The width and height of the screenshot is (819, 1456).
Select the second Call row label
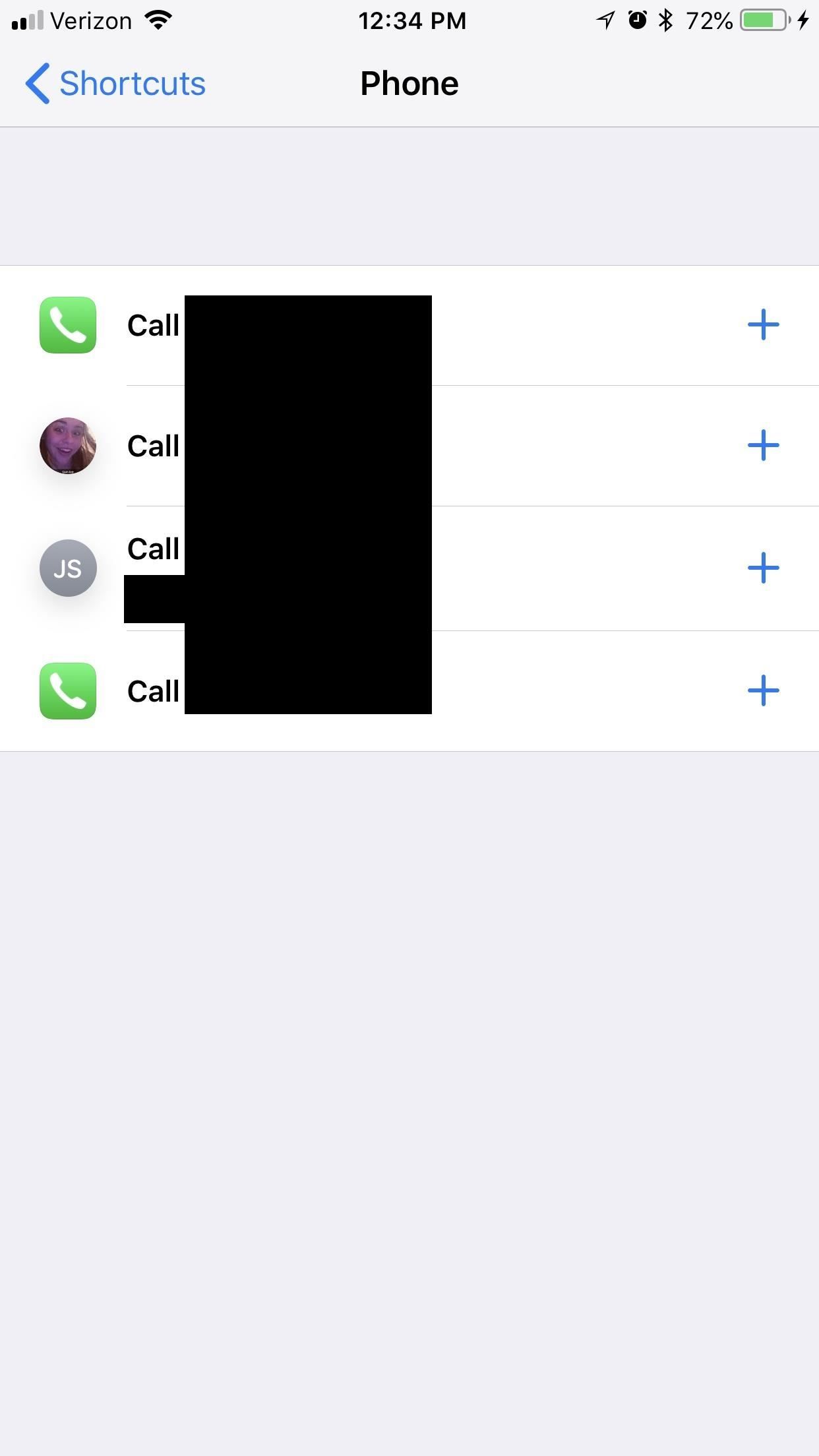[x=153, y=446]
